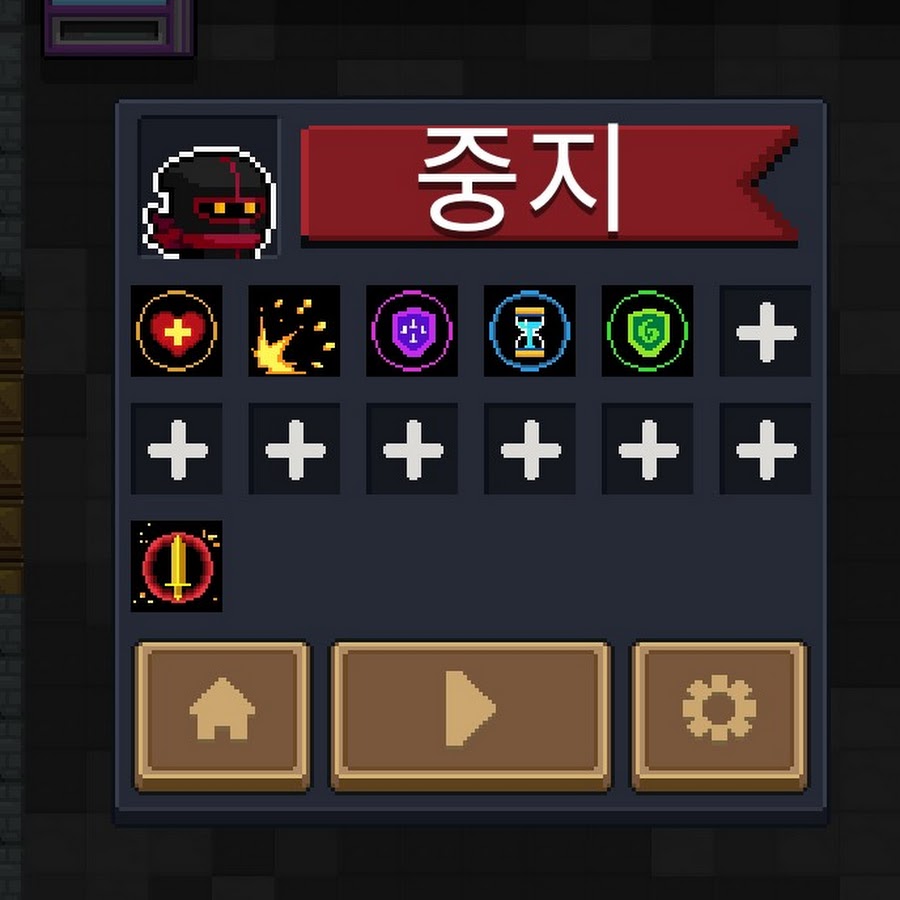Select the yellow explosion buff icon
Image resolution: width=900 pixels, height=900 pixels.
(x=294, y=331)
